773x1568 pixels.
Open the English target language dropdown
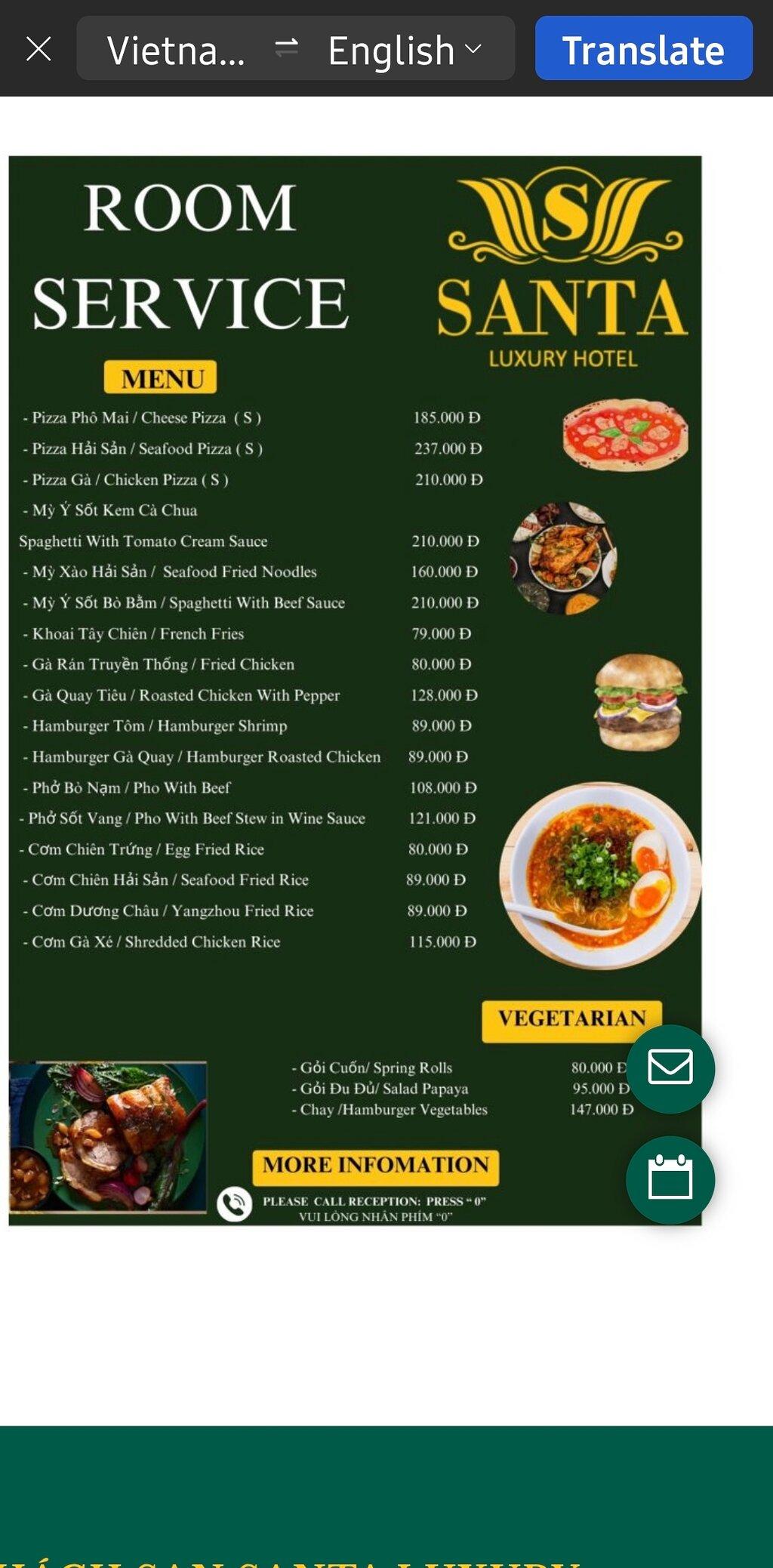coord(405,50)
